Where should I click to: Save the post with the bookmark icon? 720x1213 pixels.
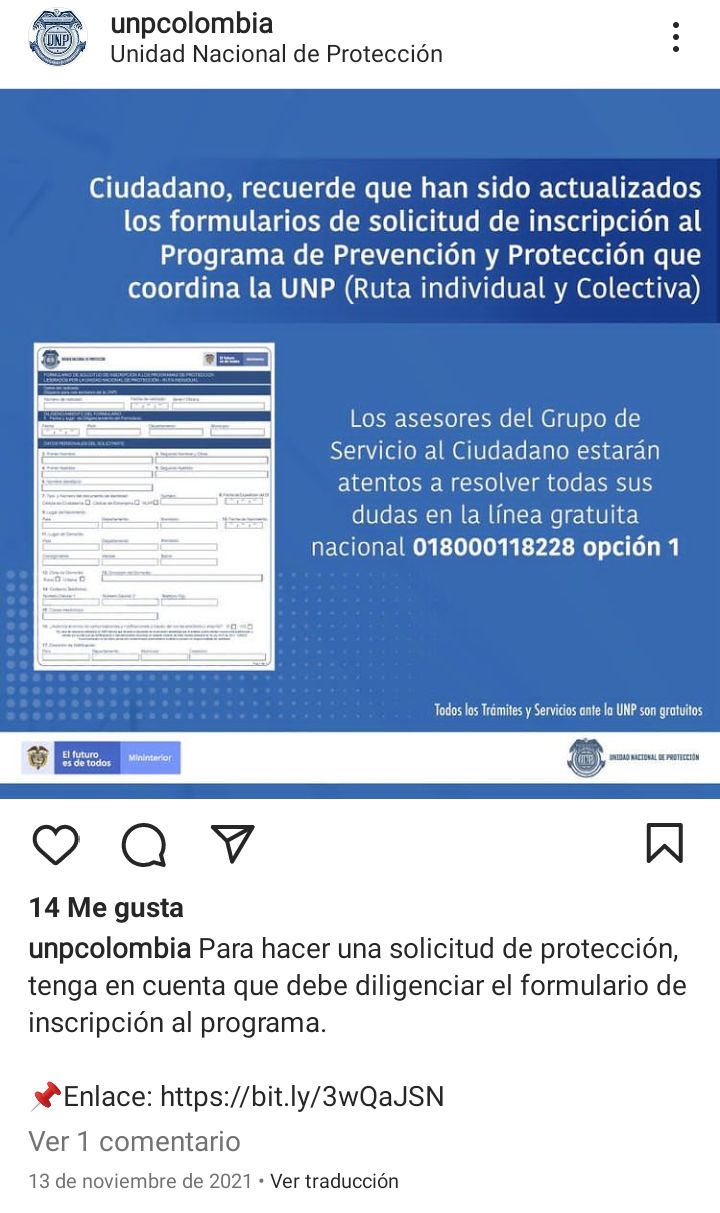664,843
